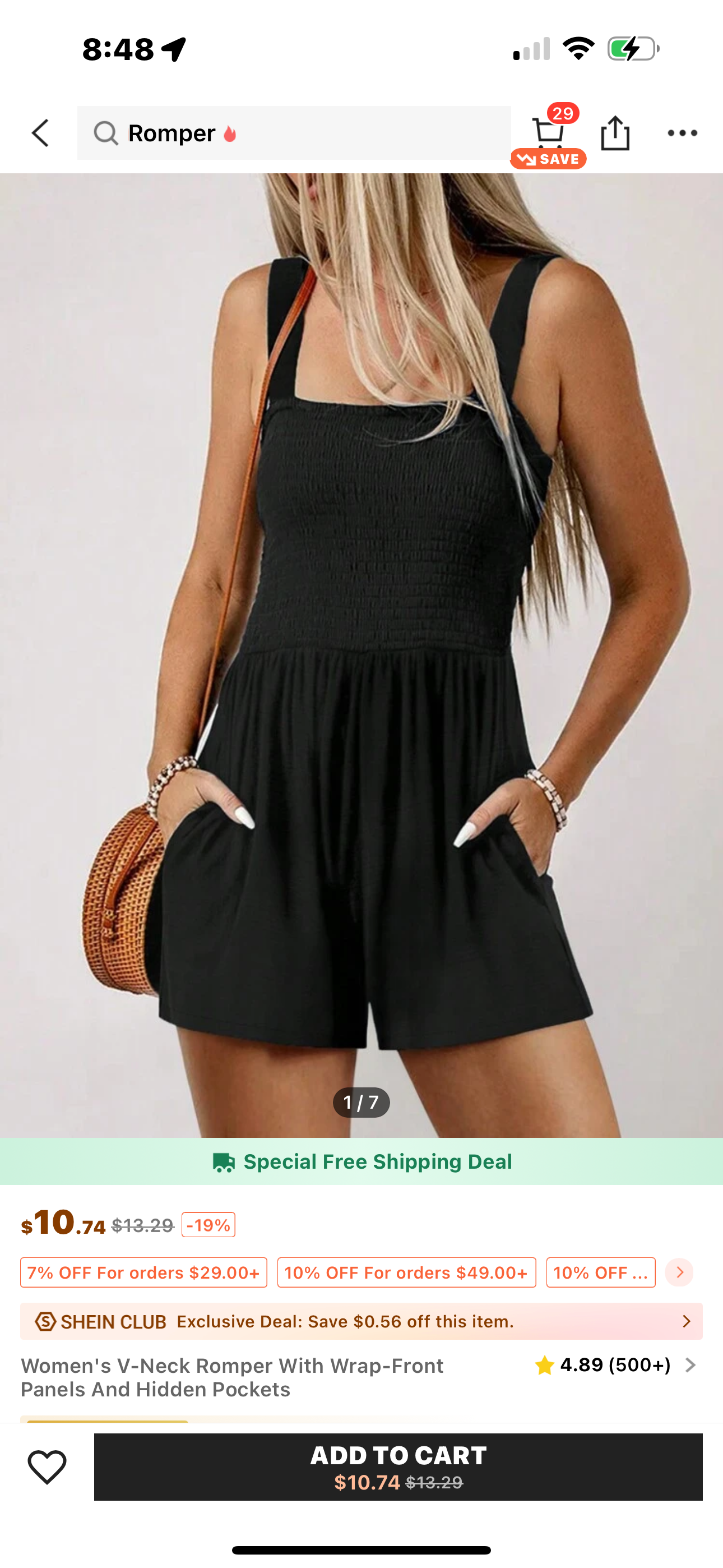Show more coupons with the pink arrow
The height and width of the screenshot is (1568, 723).
[679, 1272]
